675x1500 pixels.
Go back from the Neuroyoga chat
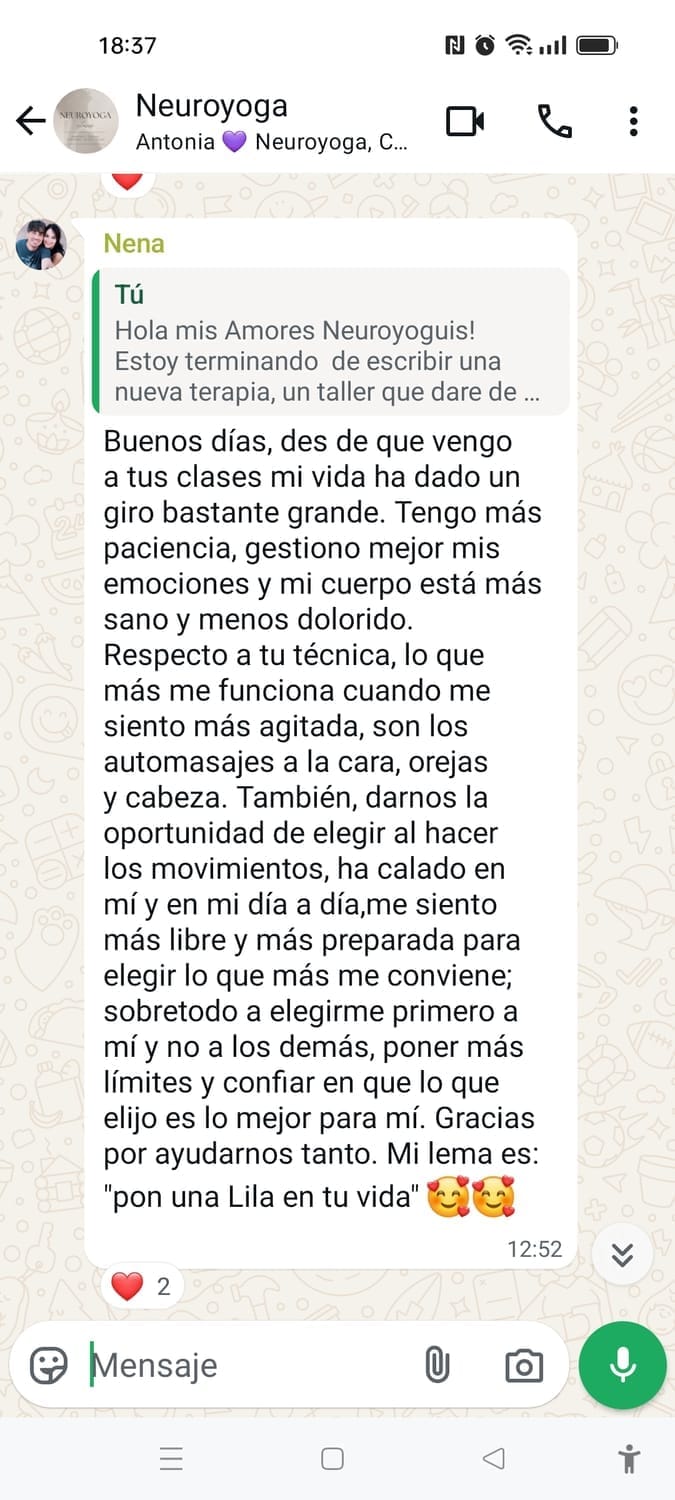tap(30, 122)
